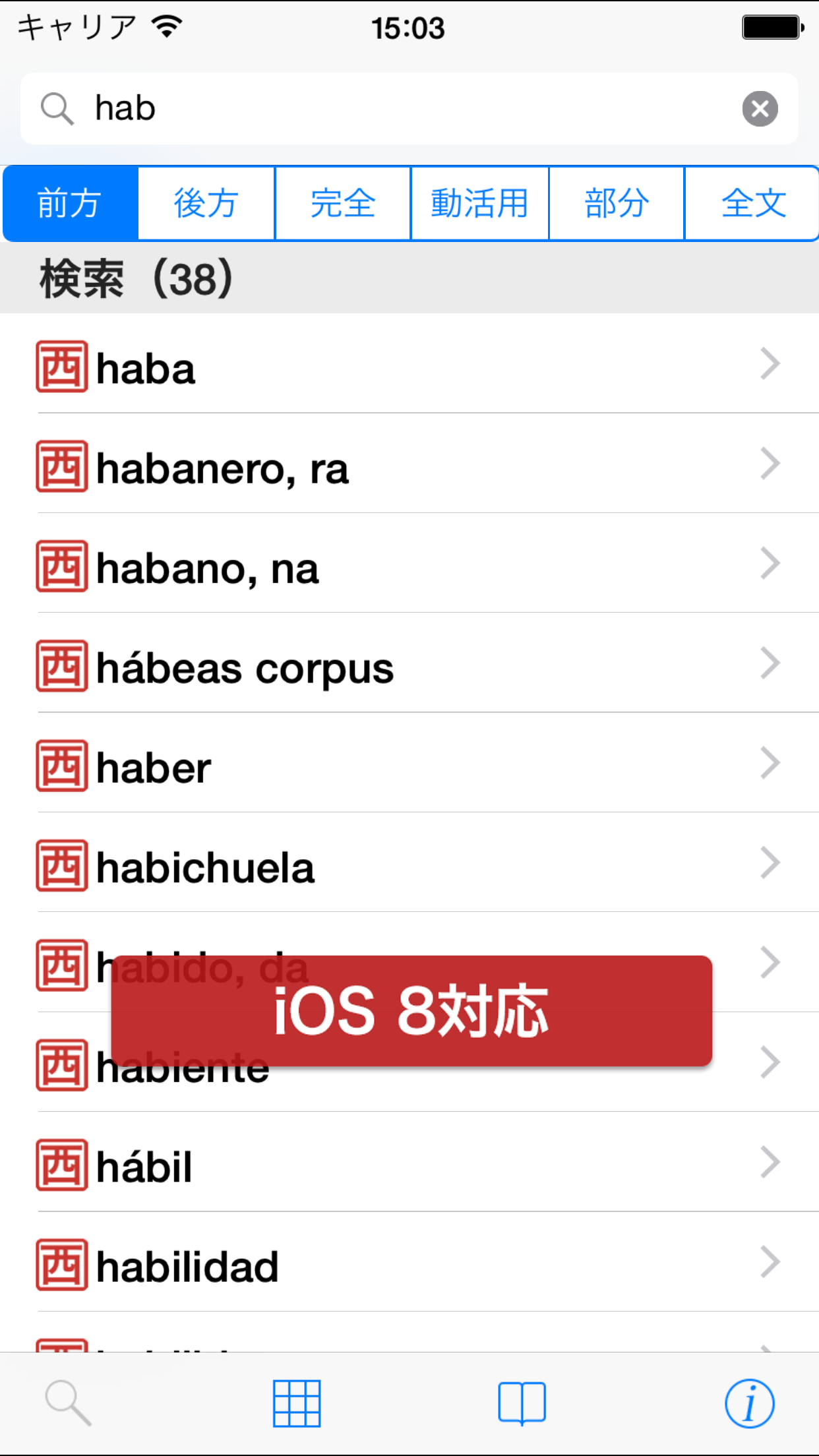Switch to 全文 full-text search

(x=753, y=203)
